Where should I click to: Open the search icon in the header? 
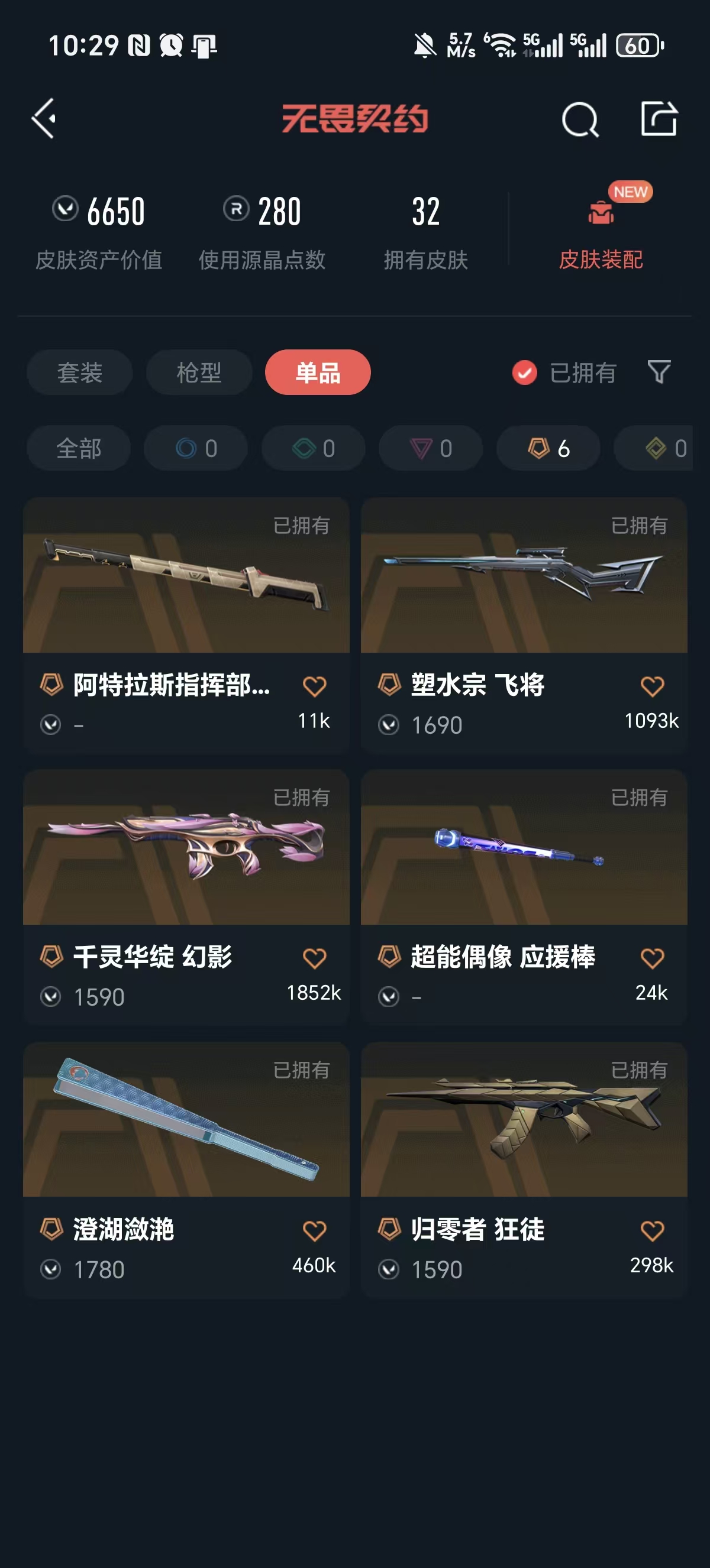tap(580, 119)
